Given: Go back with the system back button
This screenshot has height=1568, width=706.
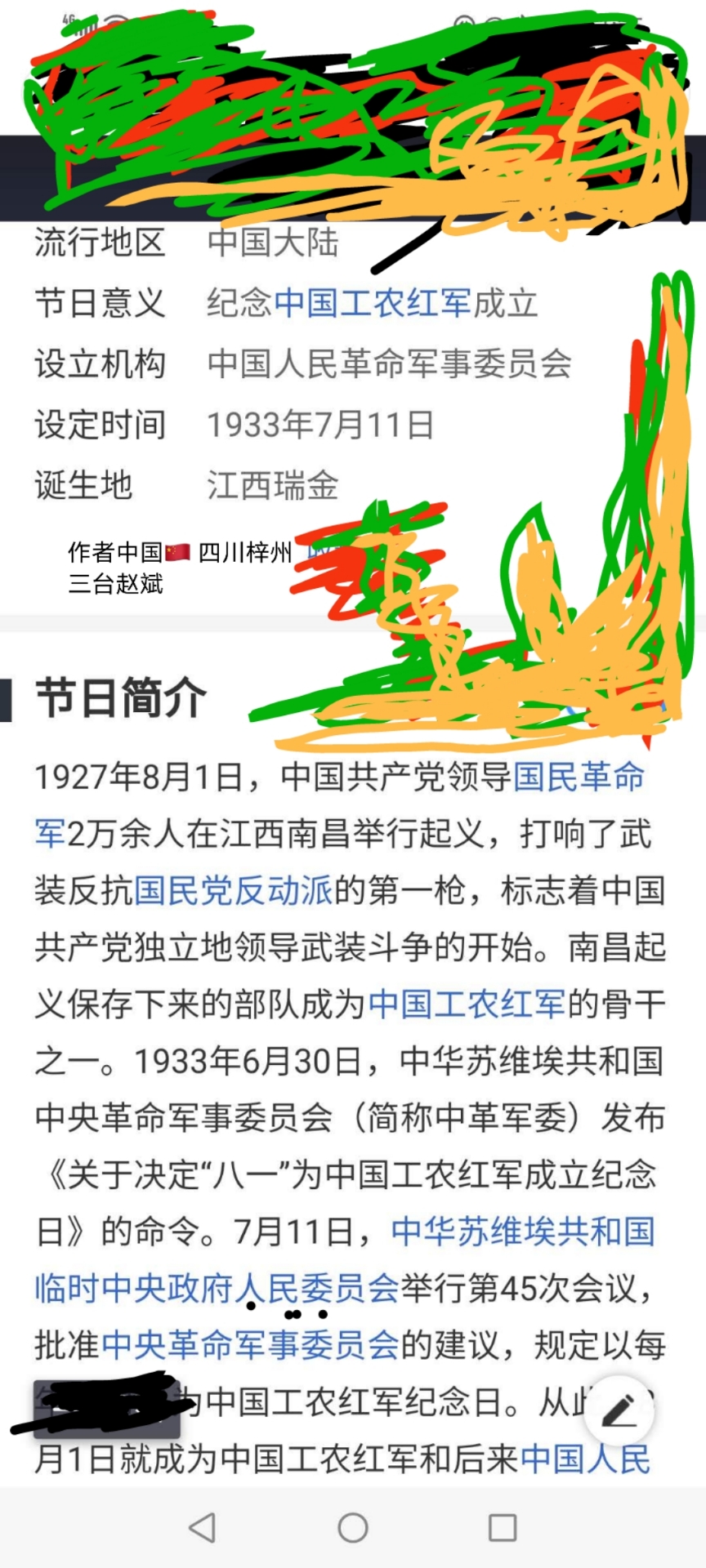Looking at the screenshot, I should click(x=202, y=1527).
